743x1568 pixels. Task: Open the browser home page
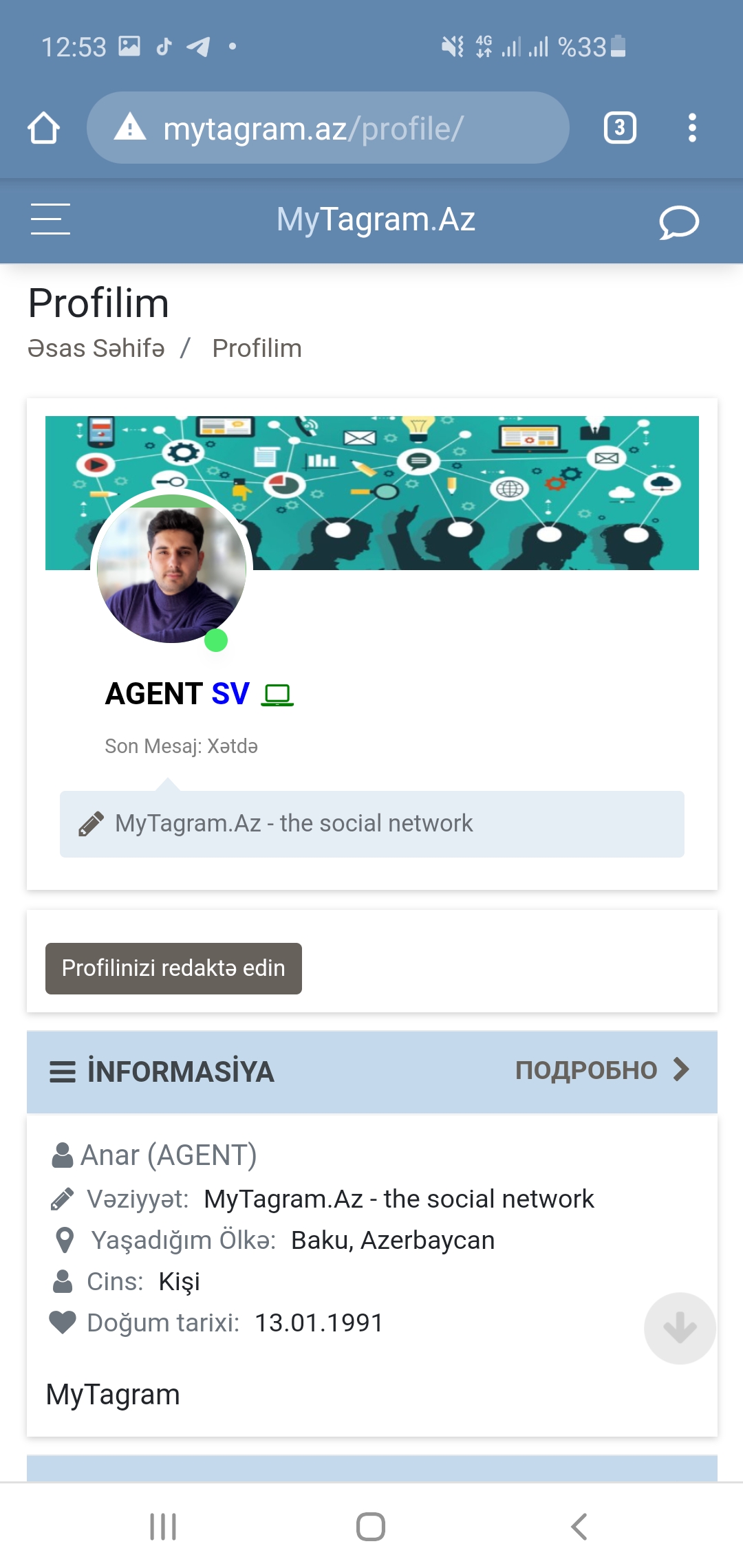click(x=44, y=128)
